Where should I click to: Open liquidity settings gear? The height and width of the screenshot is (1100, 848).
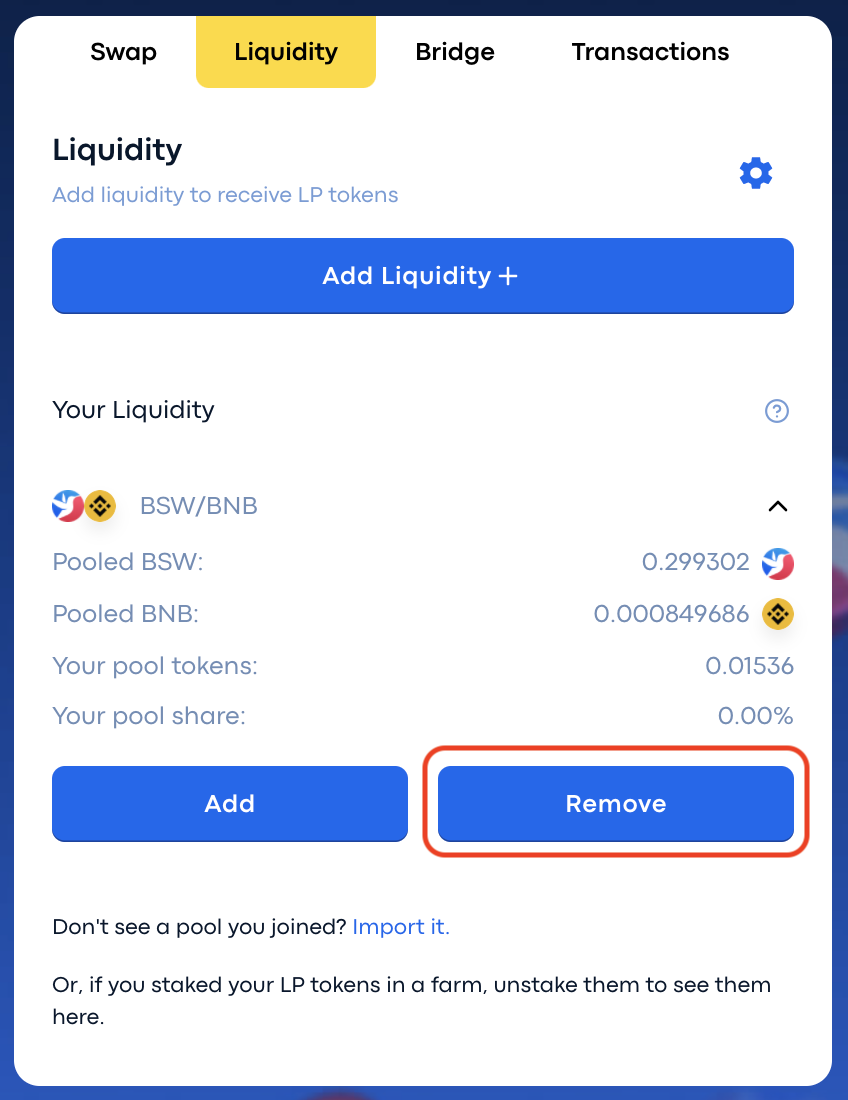point(756,173)
